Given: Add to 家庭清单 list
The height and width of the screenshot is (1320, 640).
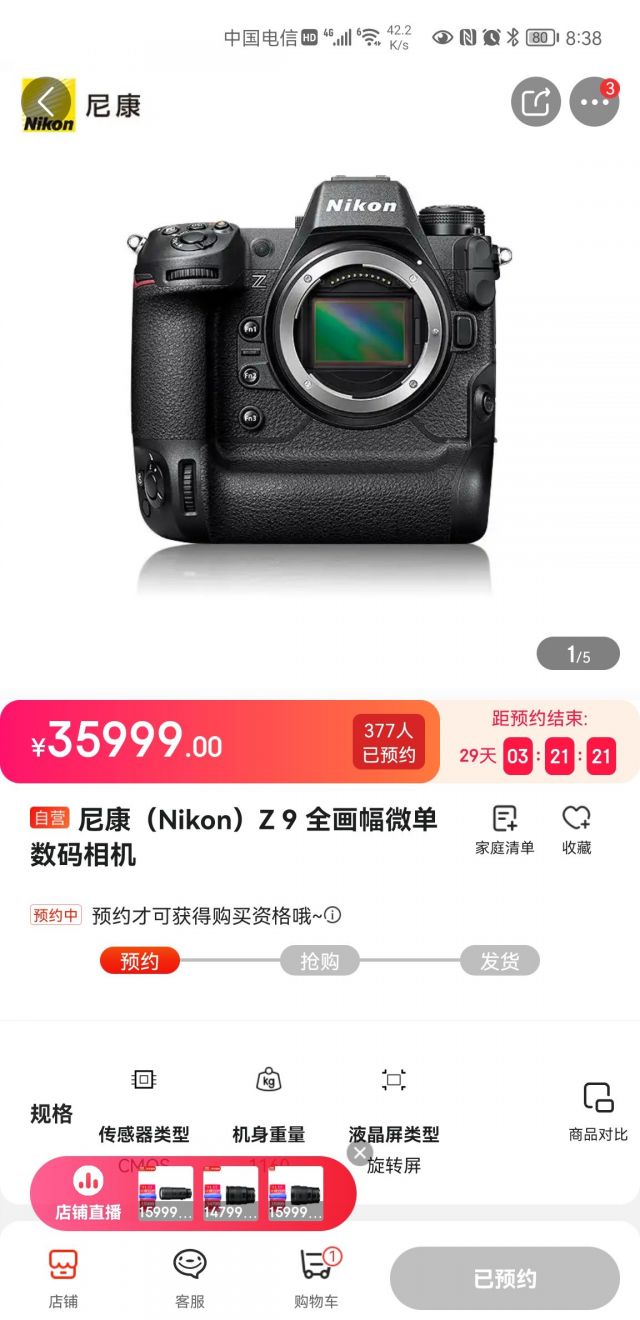Looking at the screenshot, I should click(x=505, y=830).
